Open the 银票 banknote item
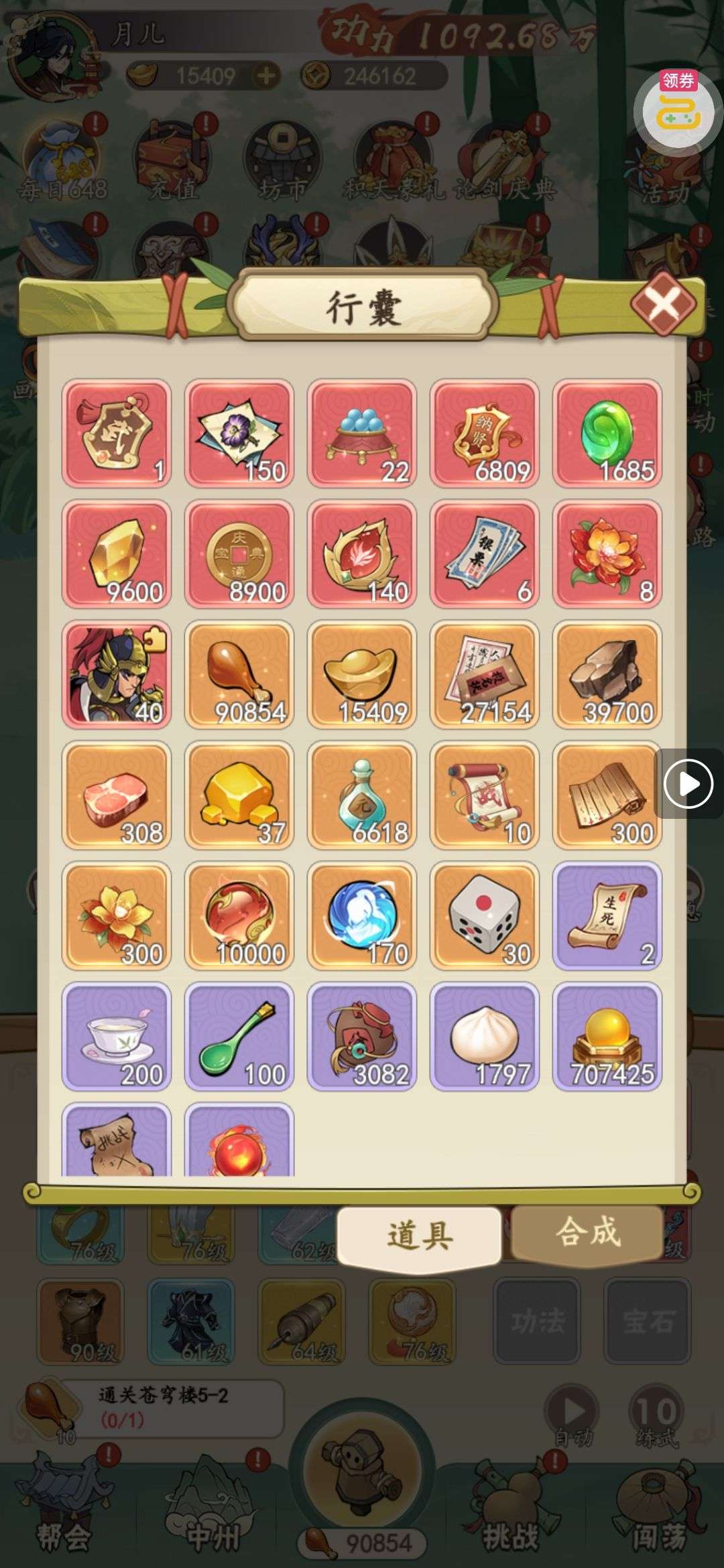The image size is (724, 1568). [x=485, y=553]
